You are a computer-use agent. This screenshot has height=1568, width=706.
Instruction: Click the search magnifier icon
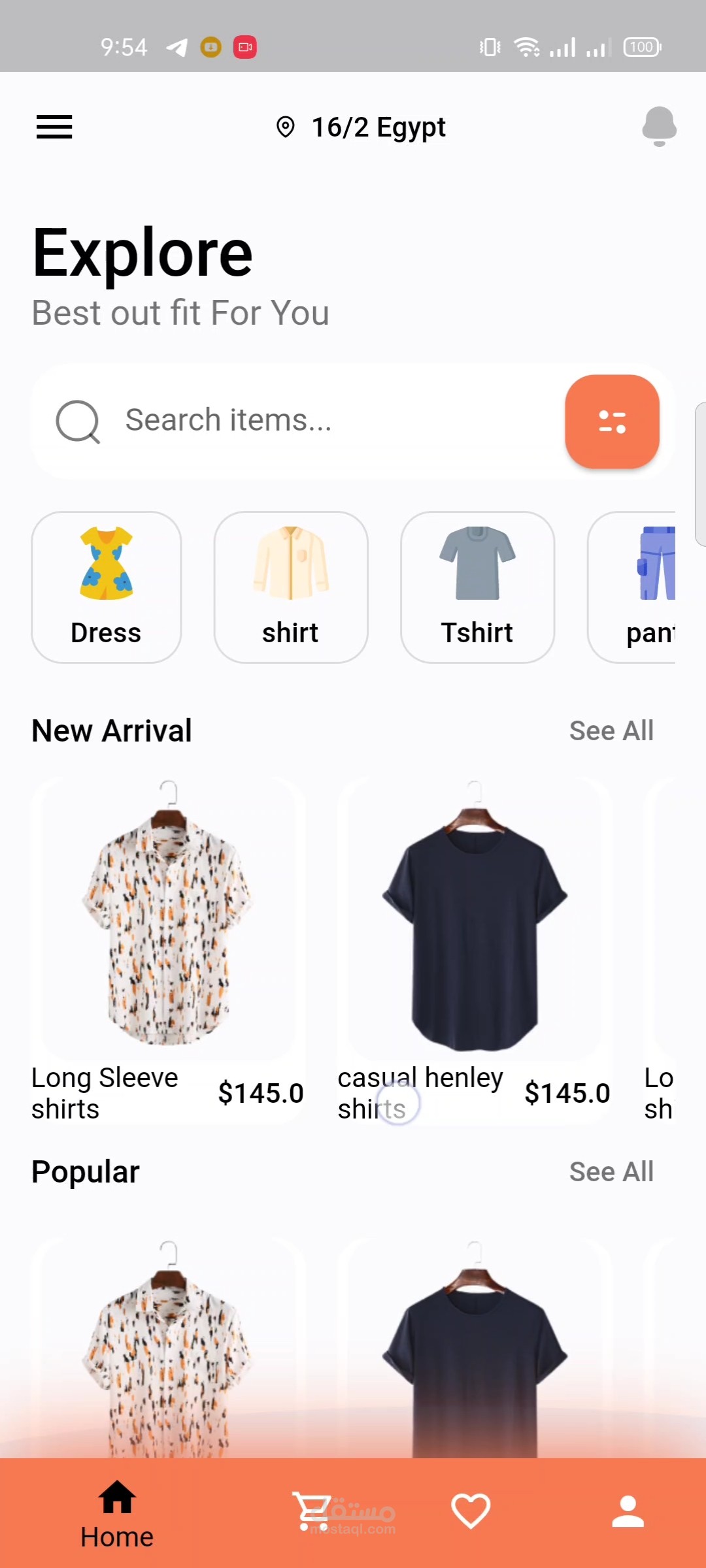77,421
